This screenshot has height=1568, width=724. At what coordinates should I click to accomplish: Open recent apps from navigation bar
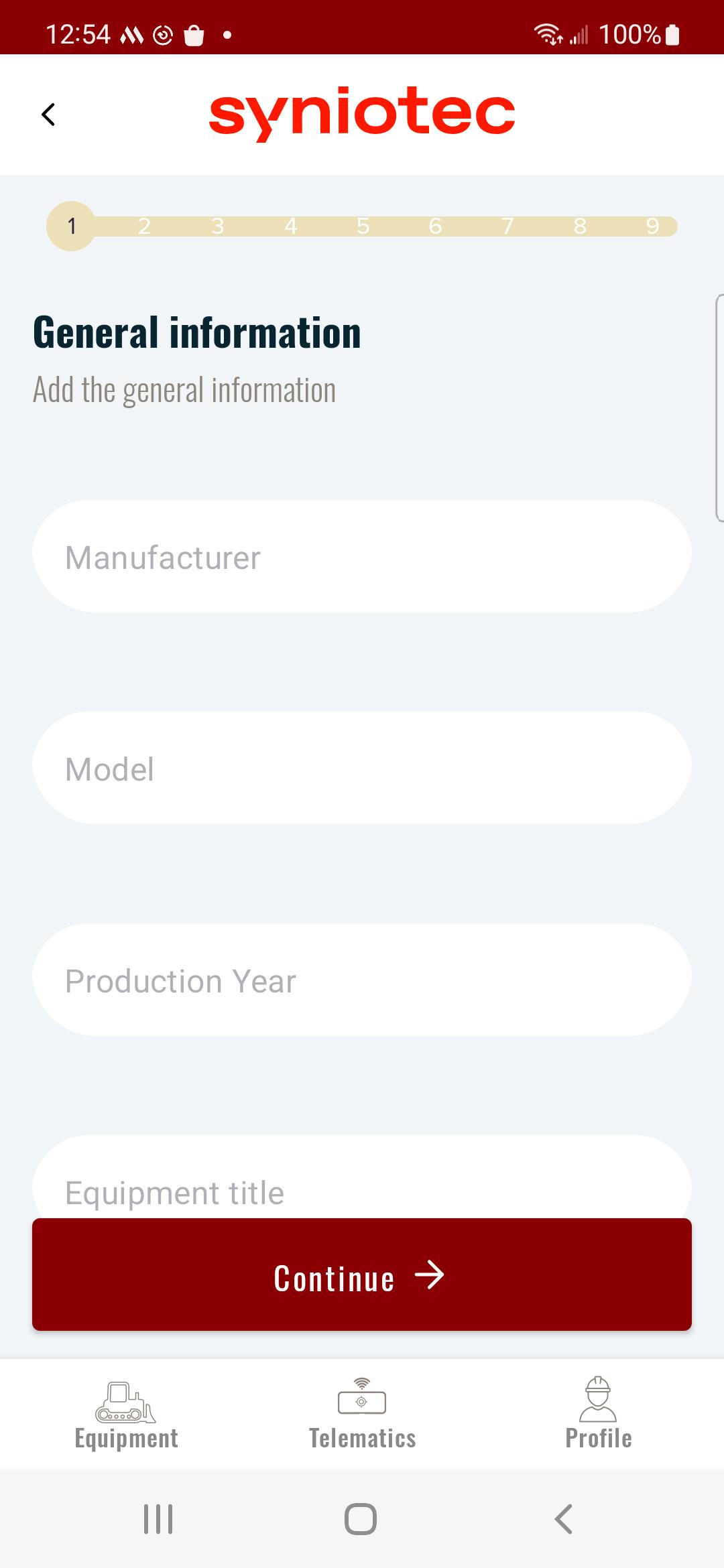tap(158, 1518)
